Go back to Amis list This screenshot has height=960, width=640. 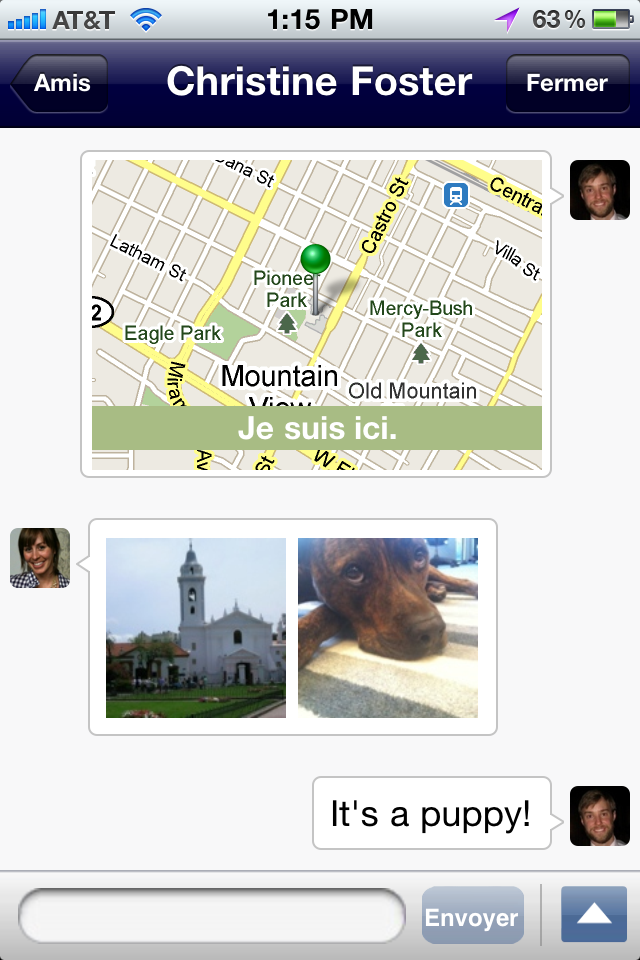(x=60, y=84)
